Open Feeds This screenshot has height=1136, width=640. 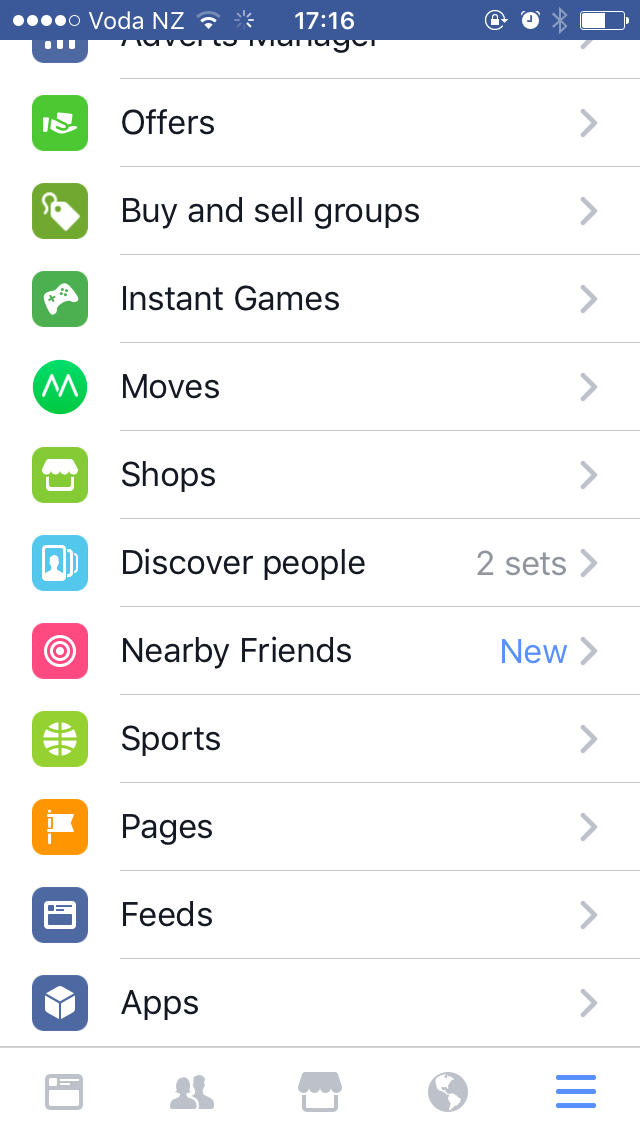320,915
